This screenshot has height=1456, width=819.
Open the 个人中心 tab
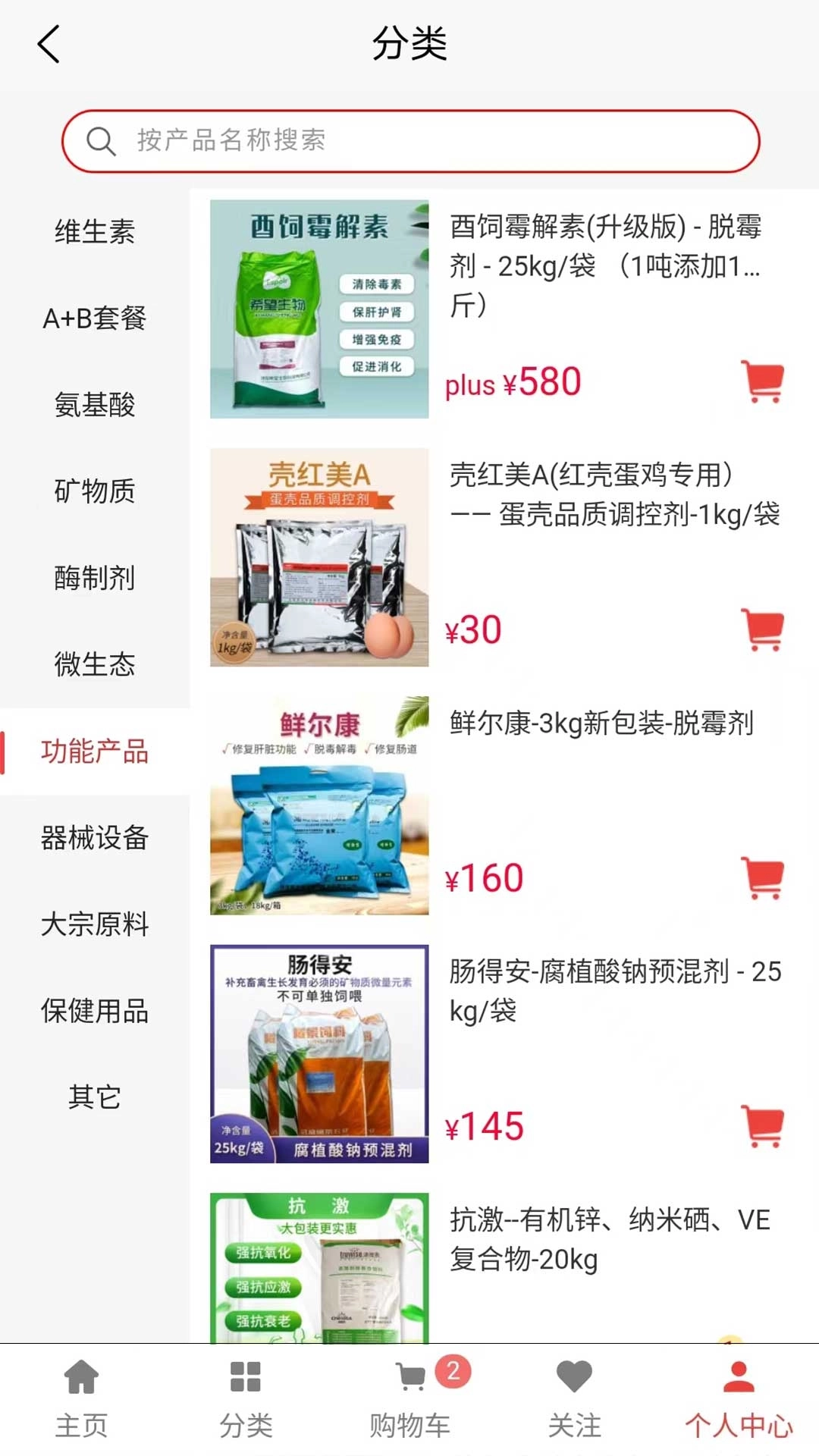click(738, 1399)
